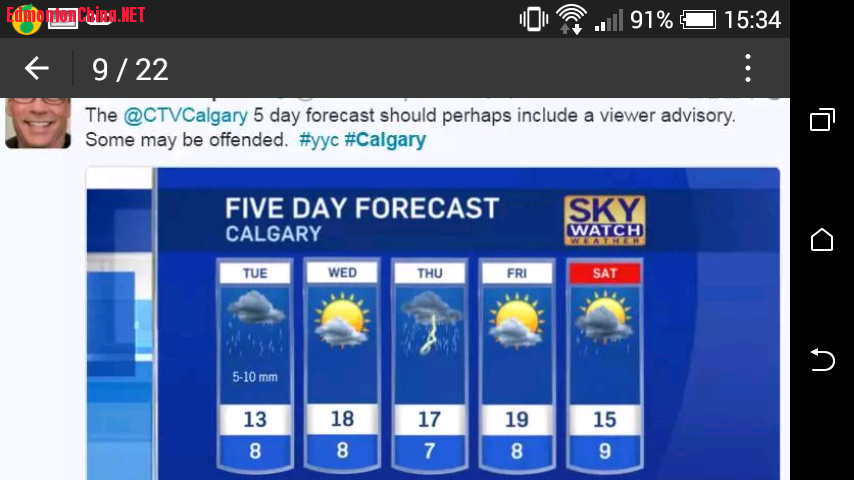Go to the system home screen
Image resolution: width=854 pixels, height=480 pixels.
click(822, 240)
